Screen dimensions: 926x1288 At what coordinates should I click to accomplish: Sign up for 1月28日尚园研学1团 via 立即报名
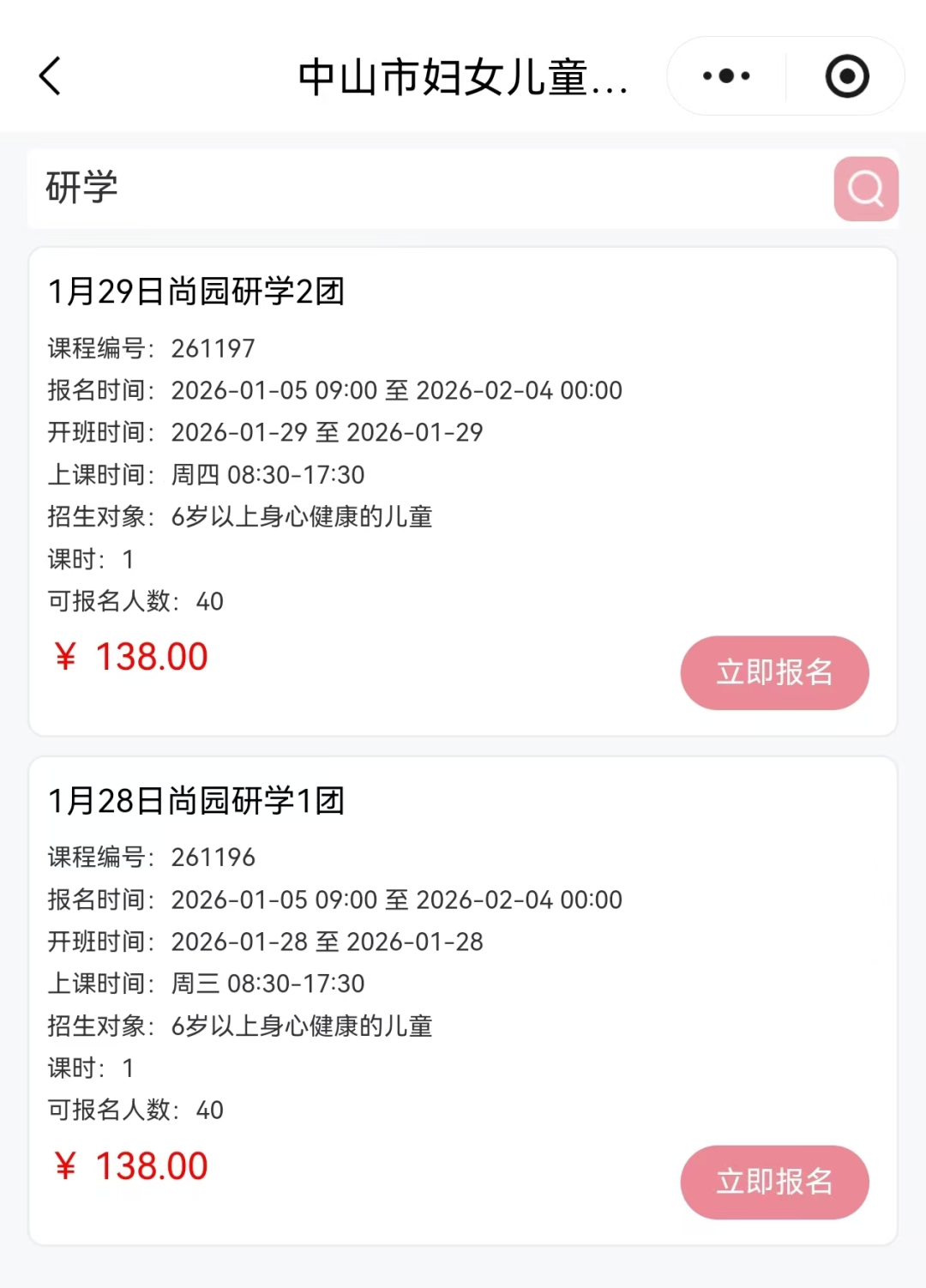coord(774,1182)
